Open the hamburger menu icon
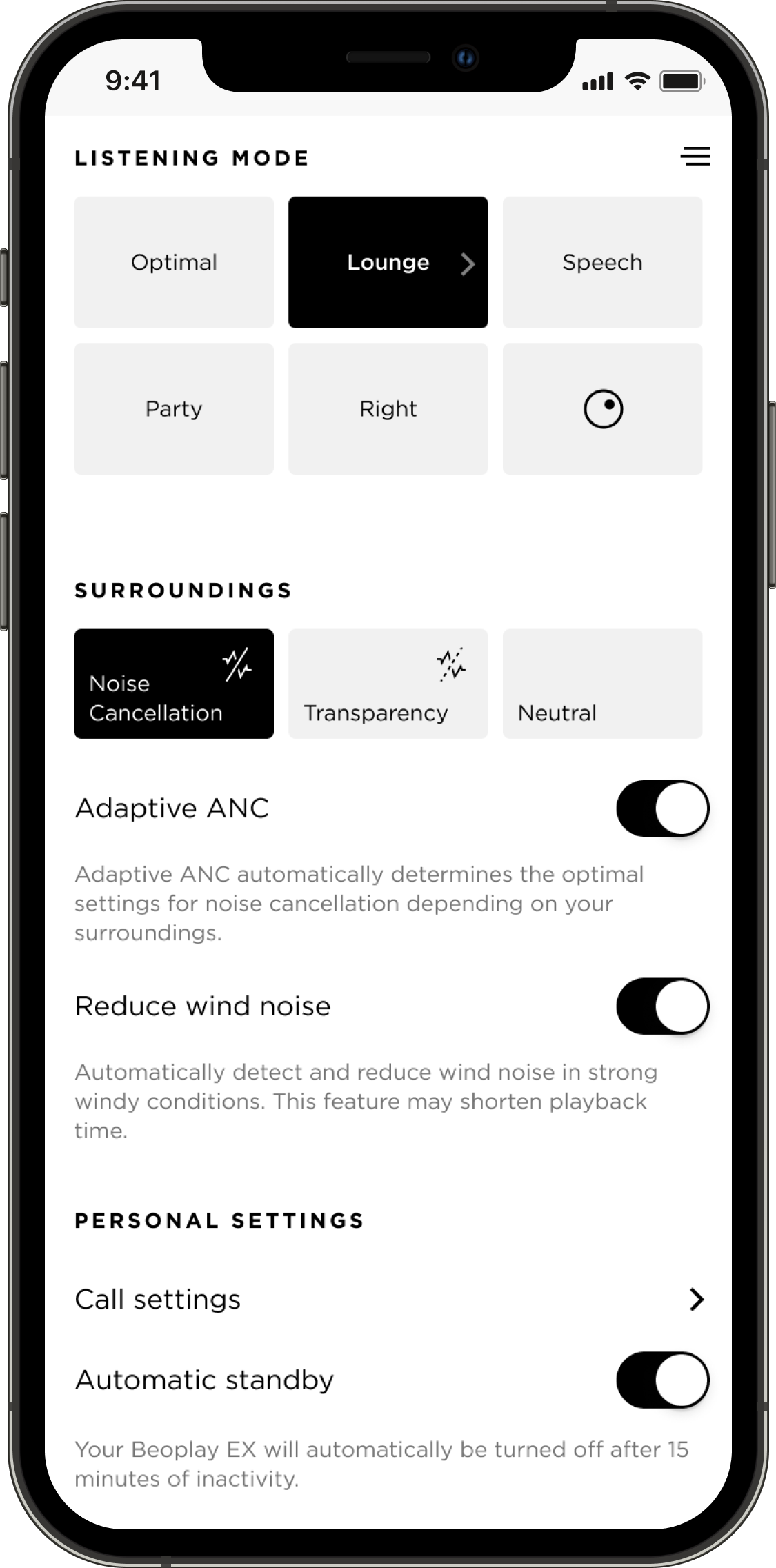776x1568 pixels. pyautogui.click(x=695, y=157)
